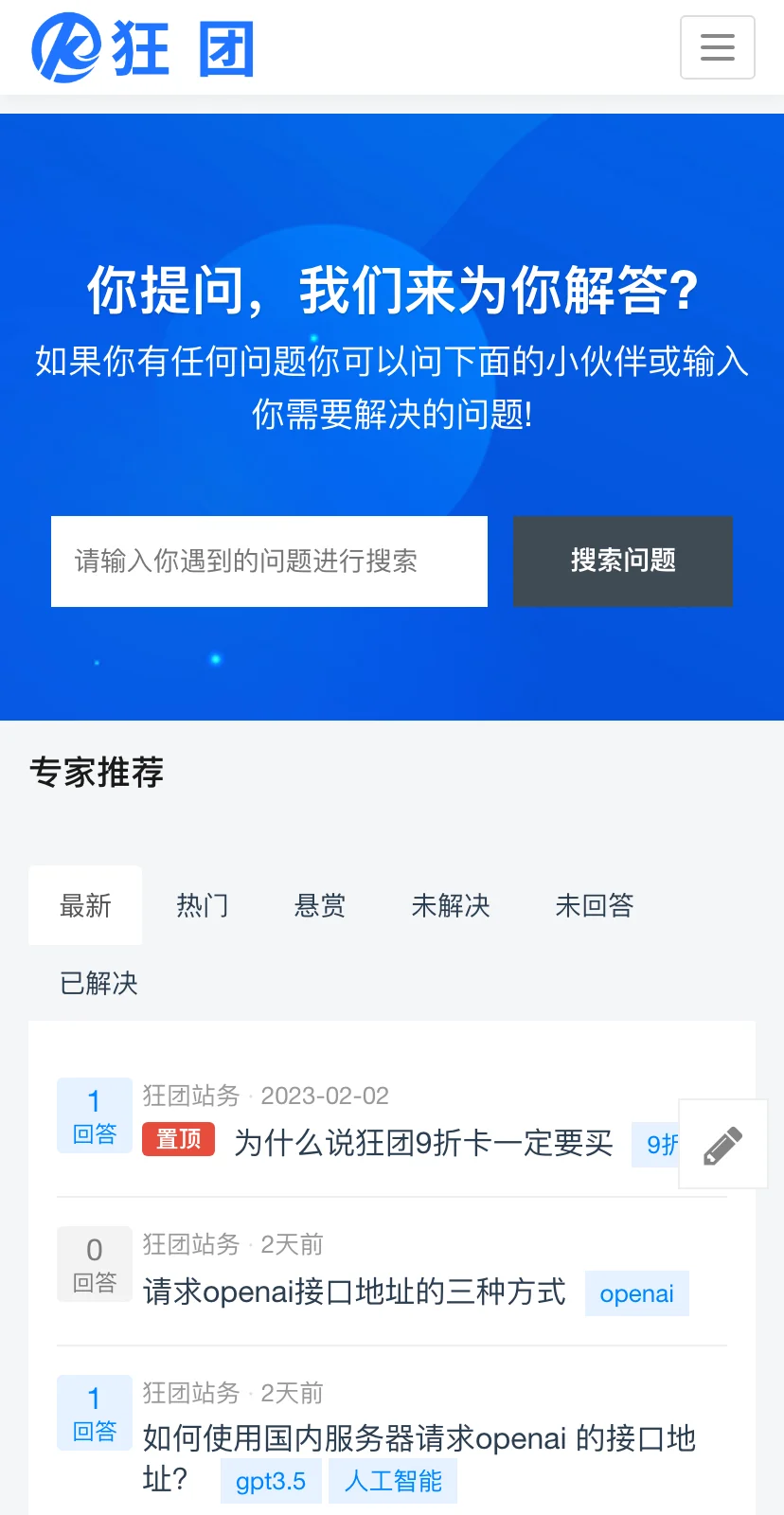784x1515 pixels.
Task: Go to homepage via 狂团 logo
Action: 143,47
